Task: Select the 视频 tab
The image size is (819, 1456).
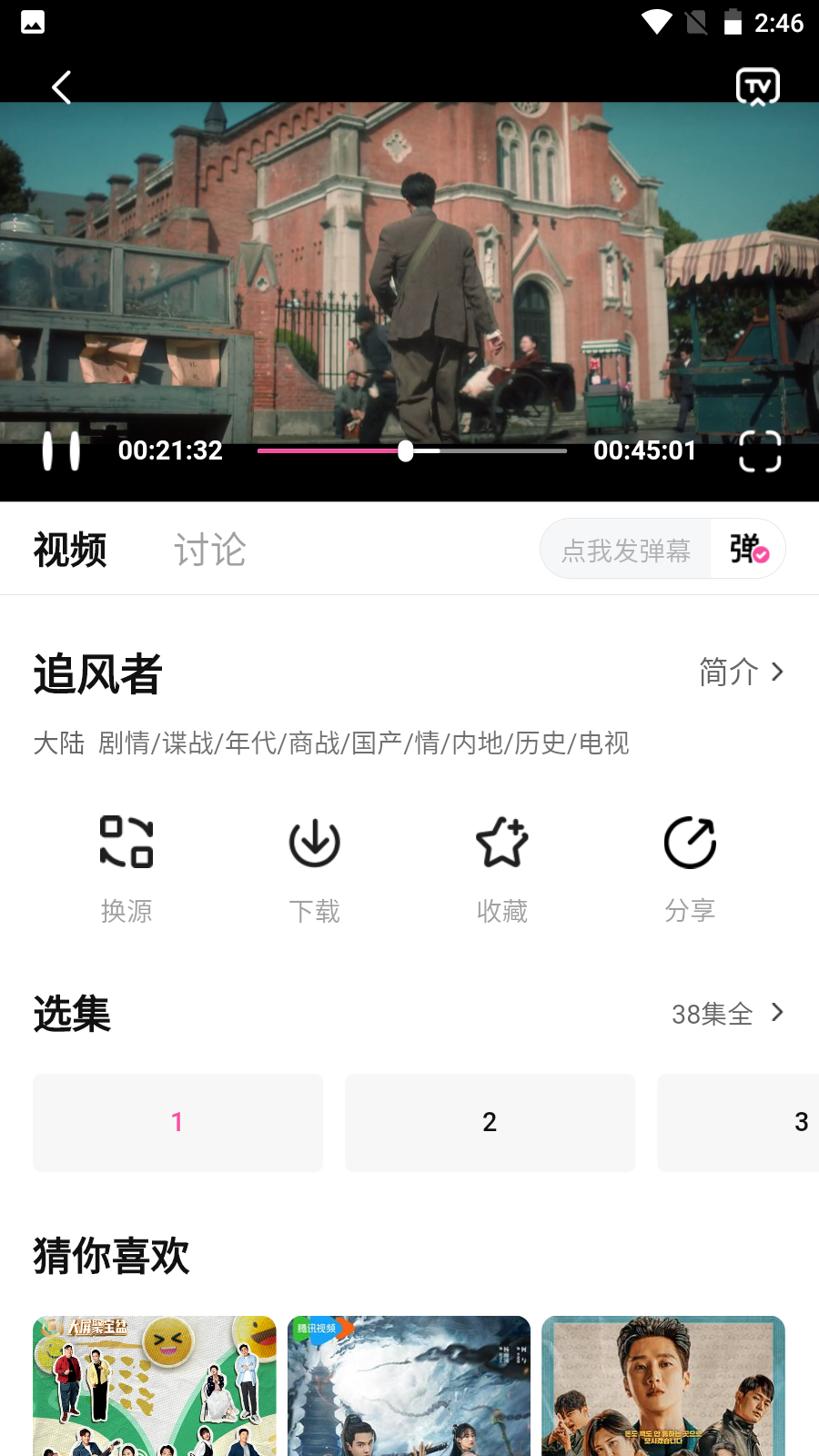Action: [x=70, y=551]
